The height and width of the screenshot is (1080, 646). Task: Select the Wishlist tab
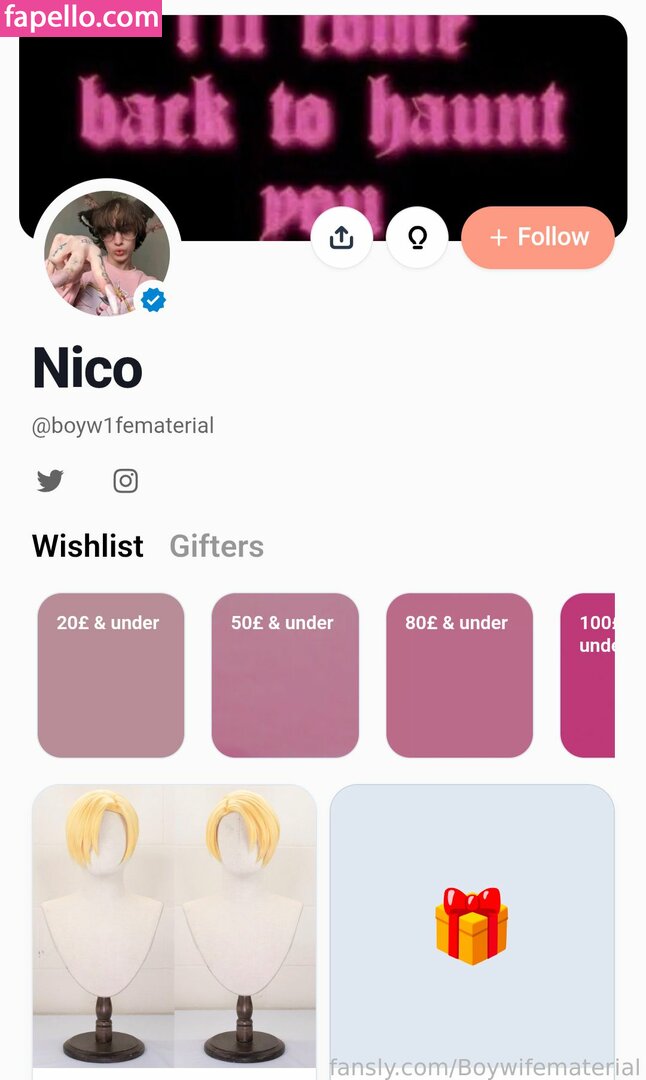pos(88,546)
